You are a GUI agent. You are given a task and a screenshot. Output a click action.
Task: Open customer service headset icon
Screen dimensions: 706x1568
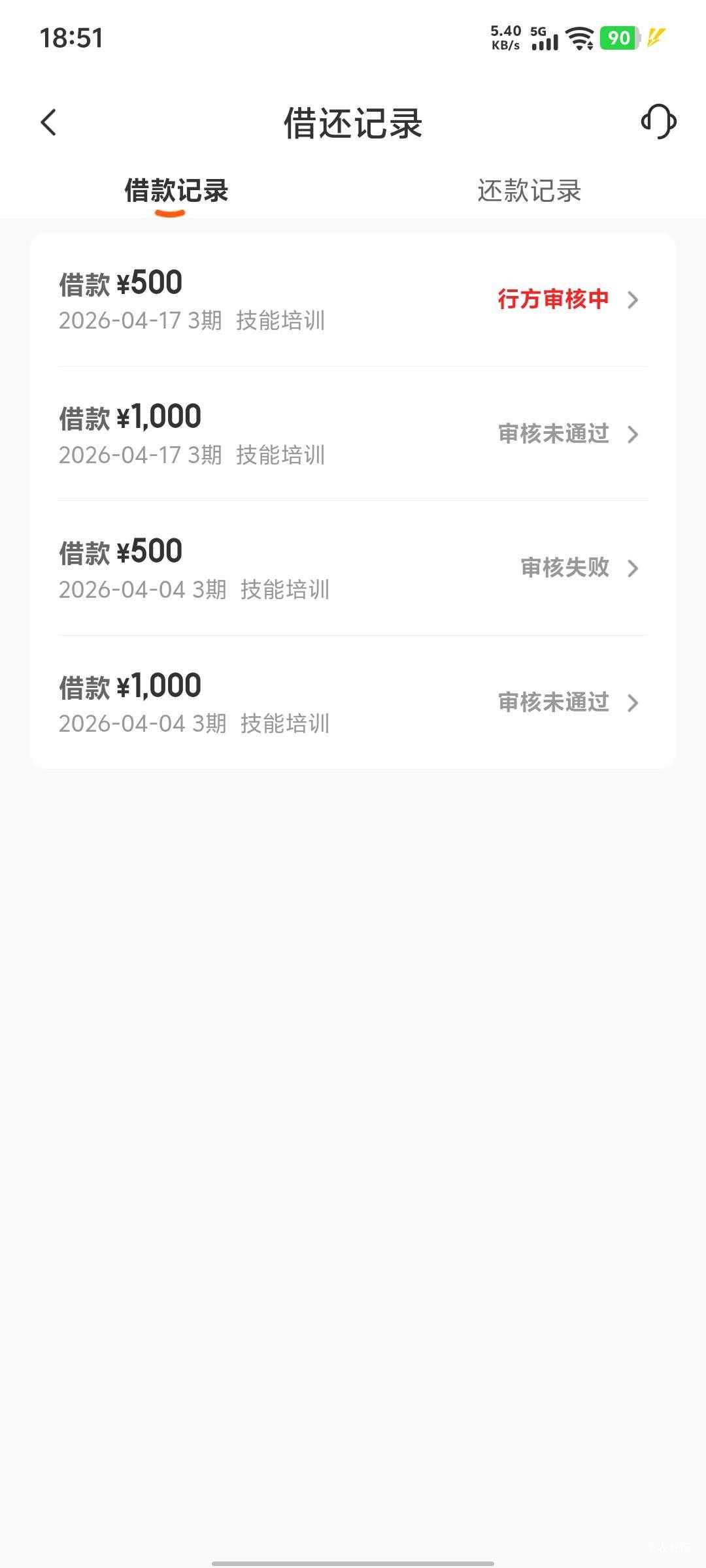pyautogui.click(x=658, y=122)
